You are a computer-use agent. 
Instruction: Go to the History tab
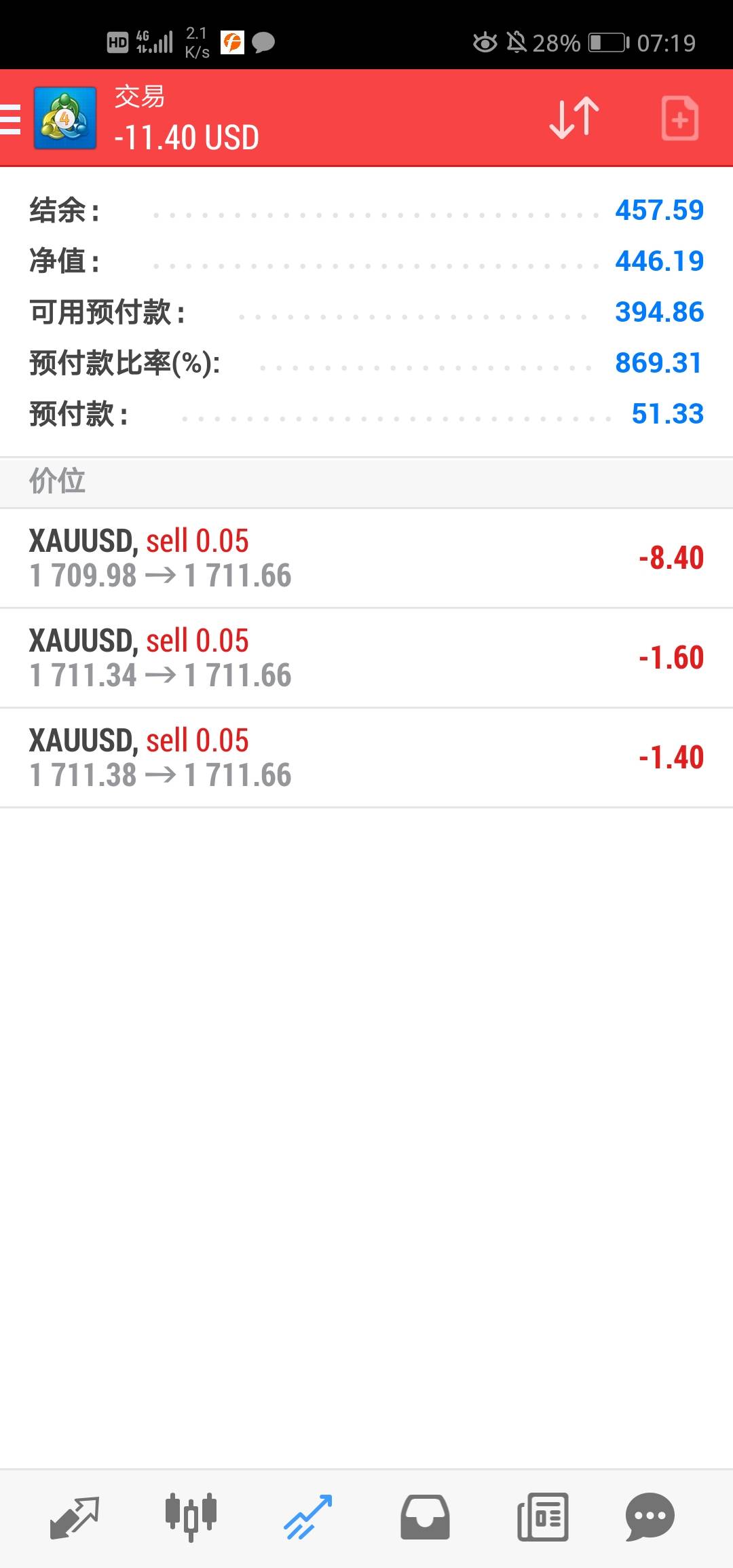coord(425,1517)
